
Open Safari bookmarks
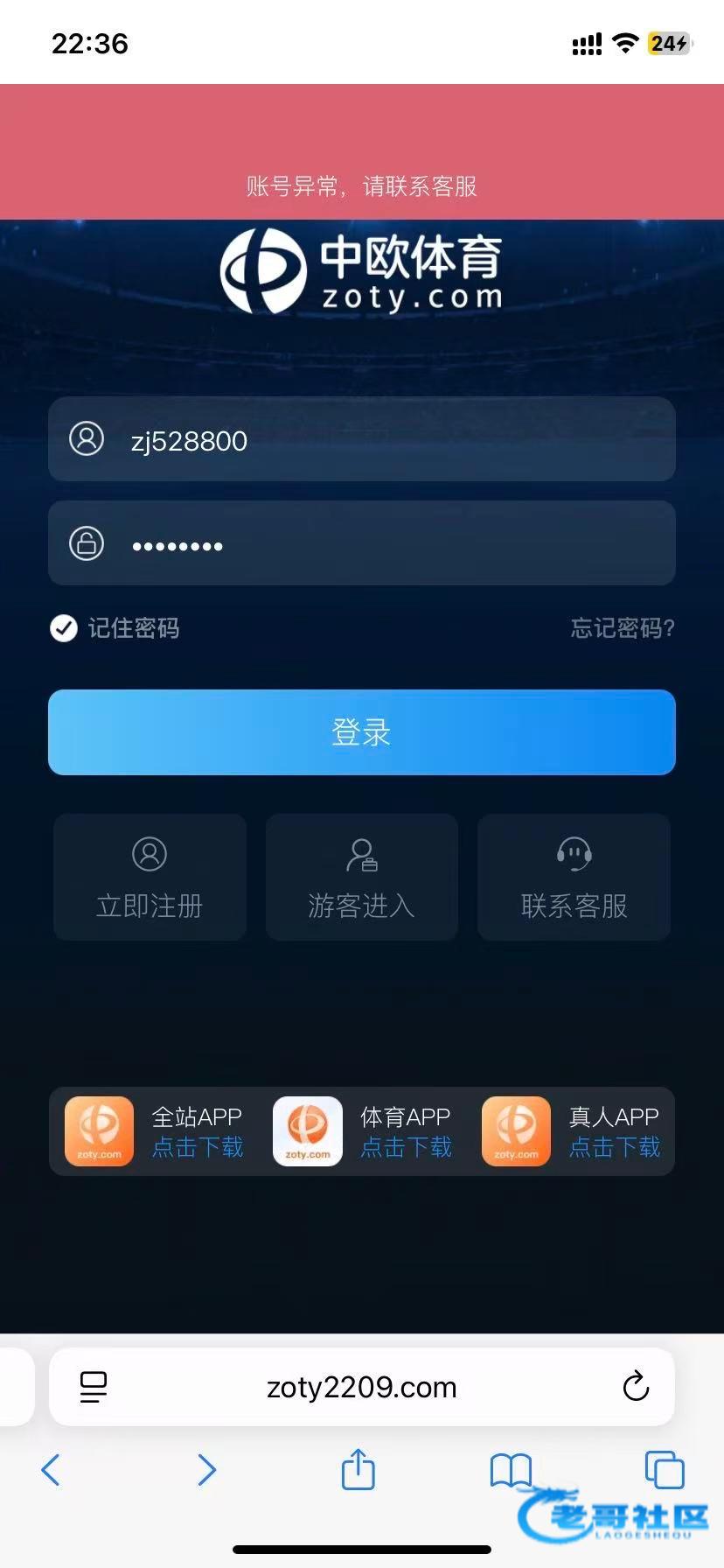(511, 1470)
